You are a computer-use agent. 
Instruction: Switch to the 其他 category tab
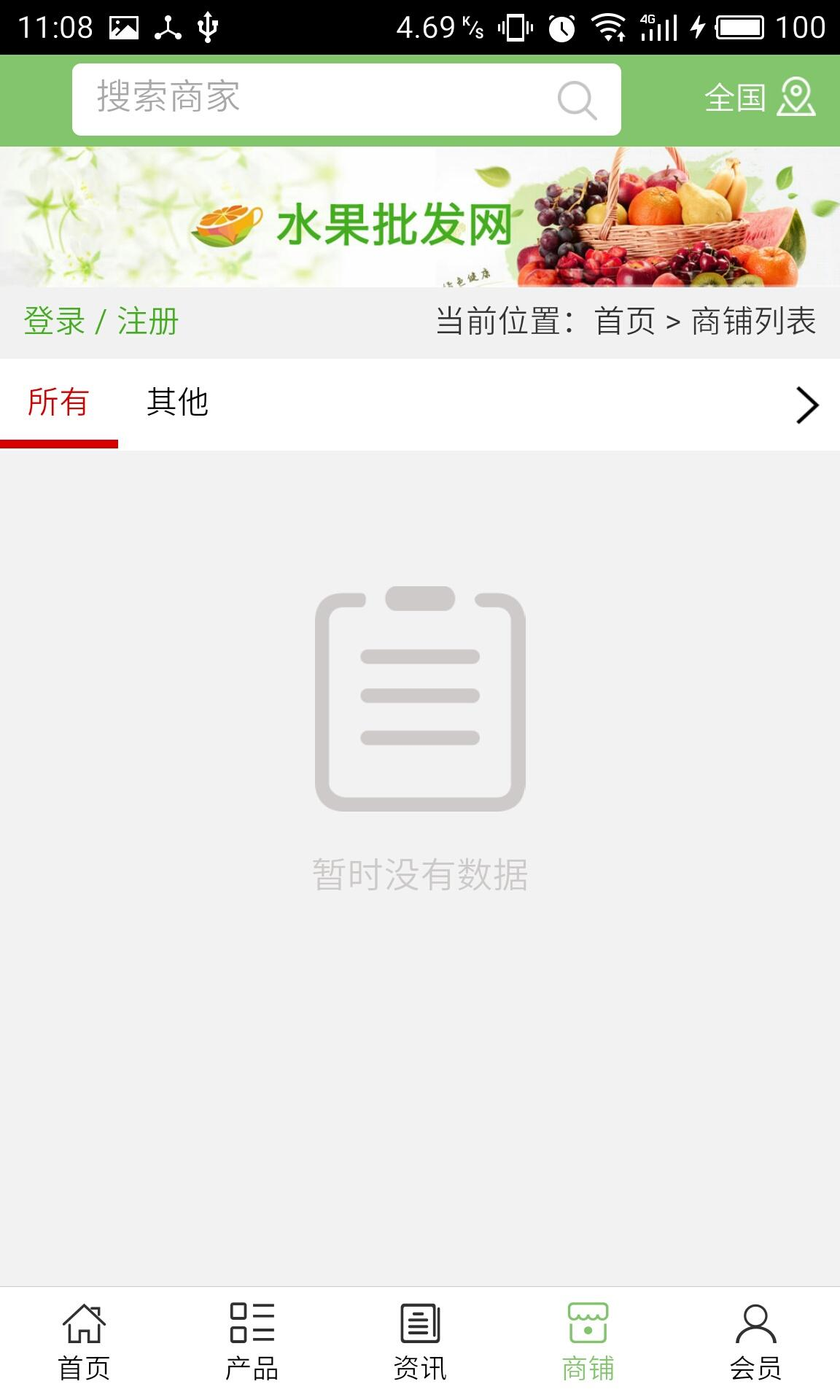[x=177, y=402]
